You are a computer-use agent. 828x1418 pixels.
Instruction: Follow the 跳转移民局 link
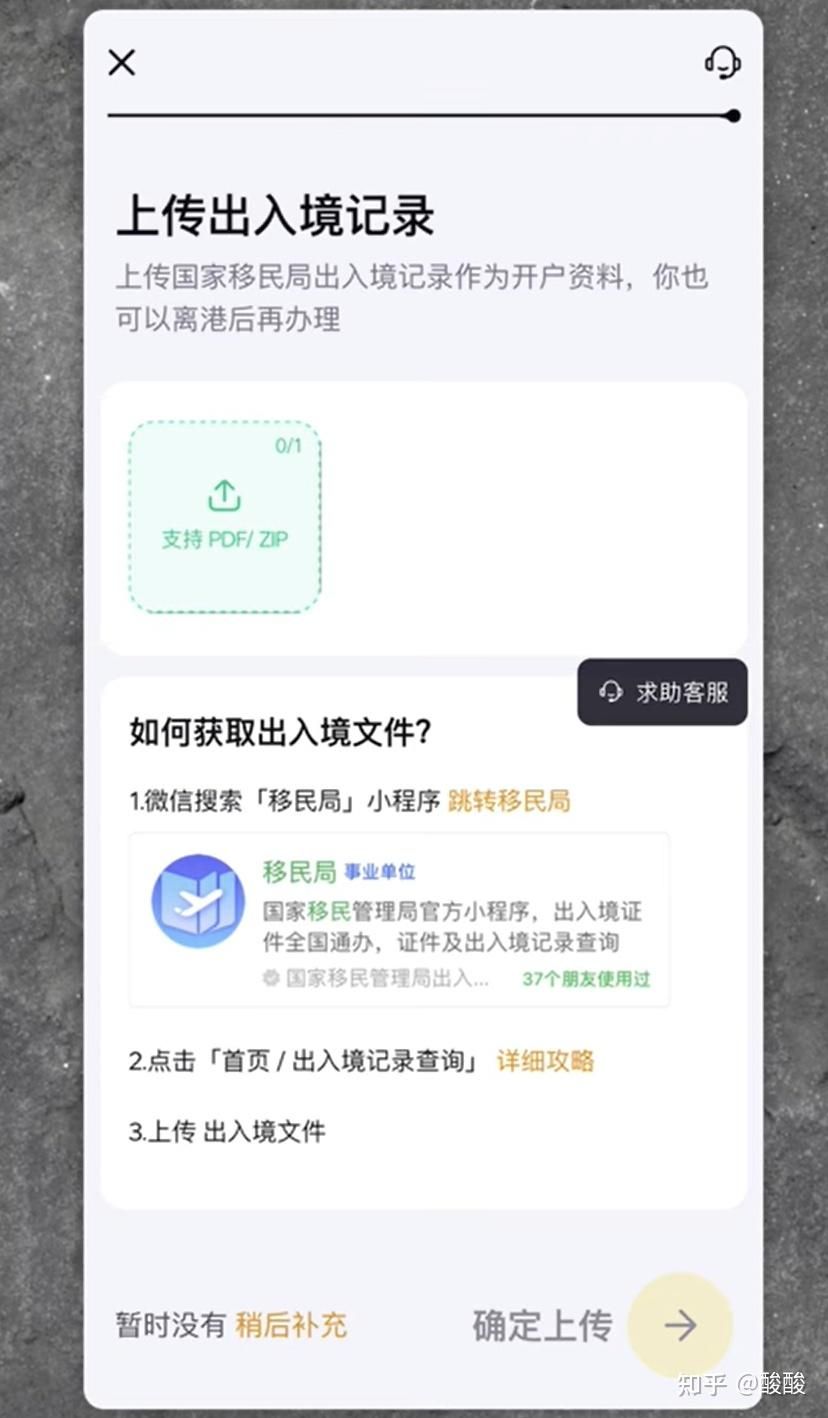coord(509,801)
